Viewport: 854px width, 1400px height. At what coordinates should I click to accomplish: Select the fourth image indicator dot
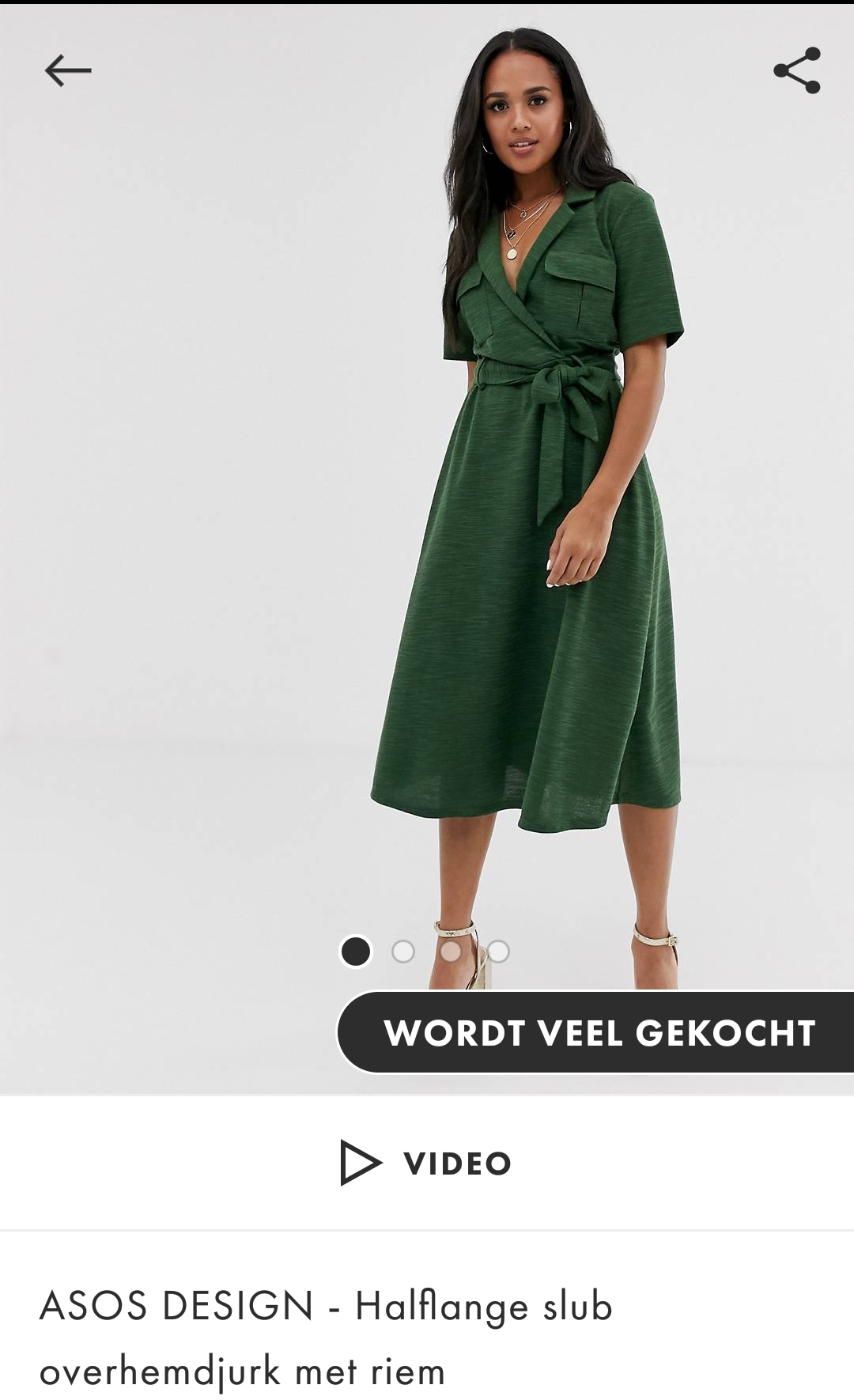coord(498,952)
